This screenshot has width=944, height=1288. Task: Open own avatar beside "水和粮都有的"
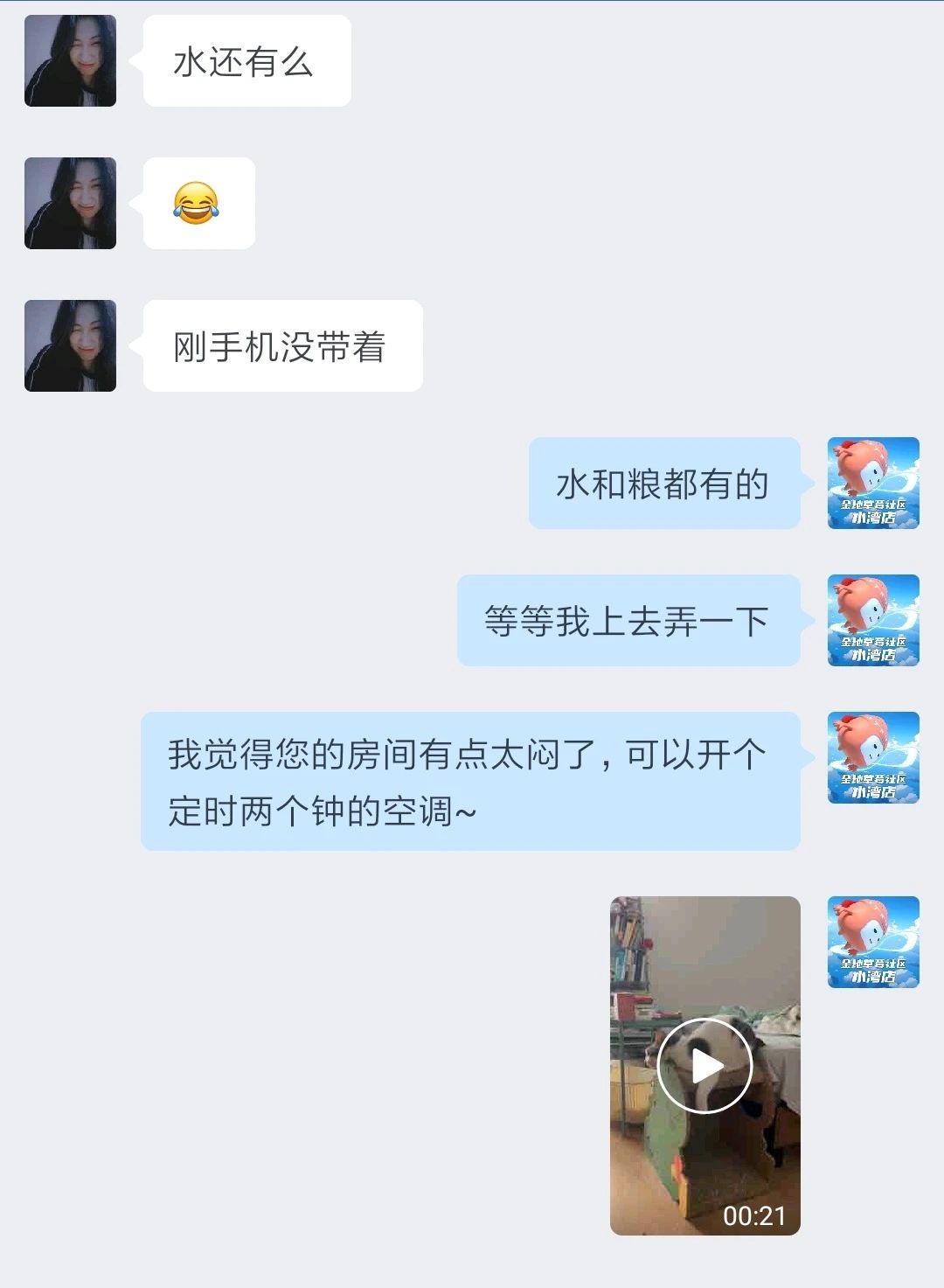(x=873, y=483)
